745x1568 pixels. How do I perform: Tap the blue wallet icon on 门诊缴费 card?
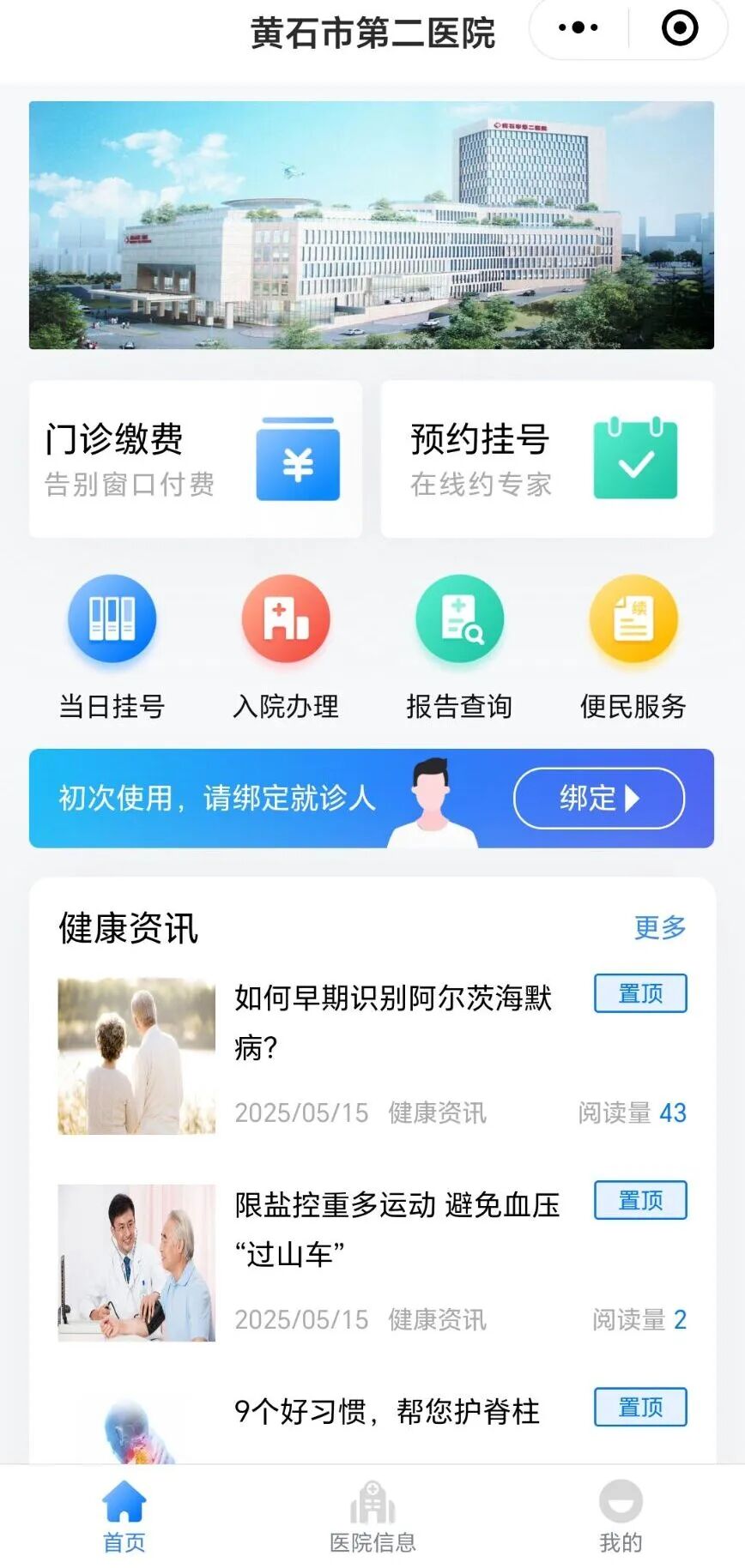click(x=296, y=461)
